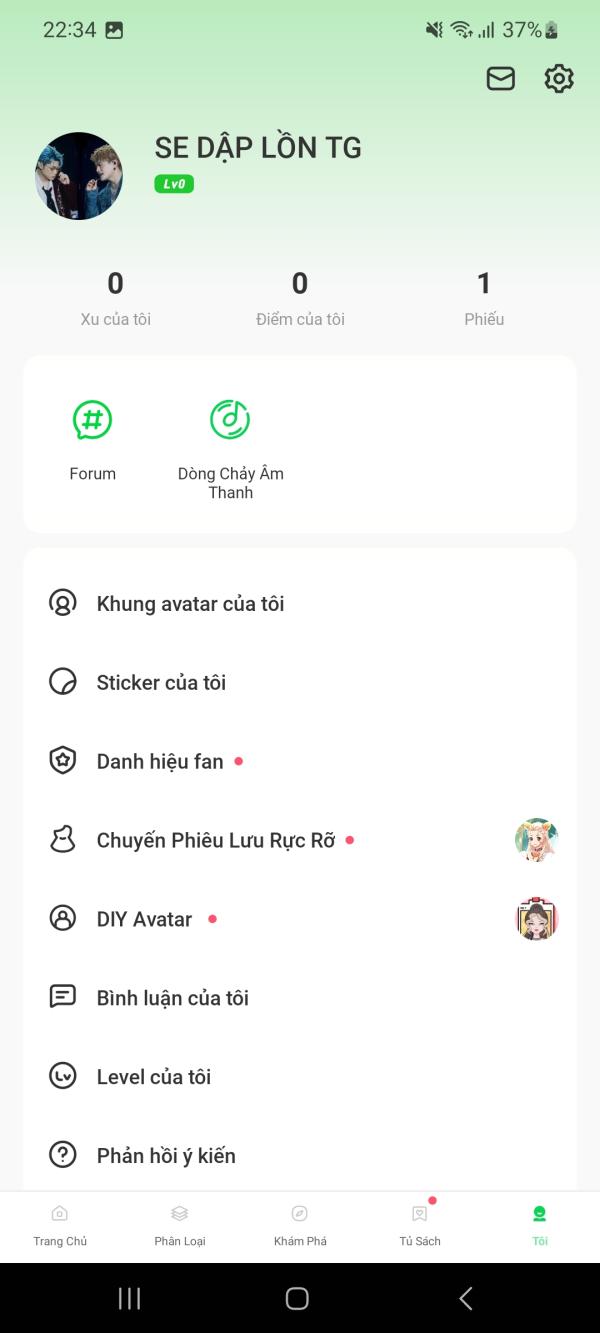Open Bình luận của tôi
Screen dimensions: 600x1333
[x=300, y=998]
